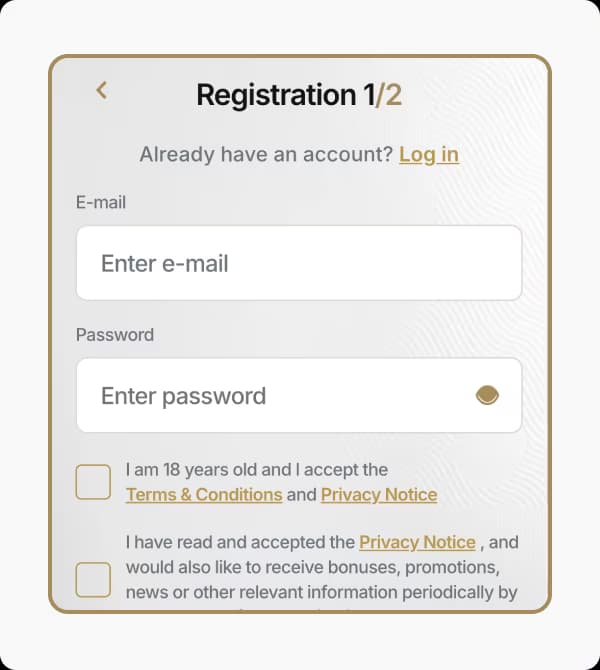Go back using the arrow beside Registration
Screen dimensions: 600x670
click(x=101, y=90)
